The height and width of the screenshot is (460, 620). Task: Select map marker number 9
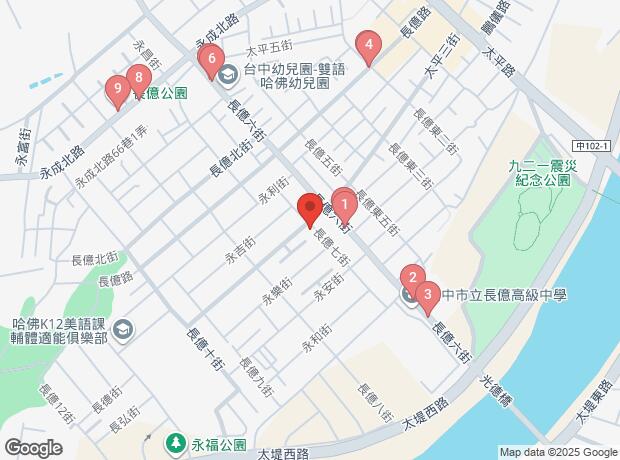point(118,89)
